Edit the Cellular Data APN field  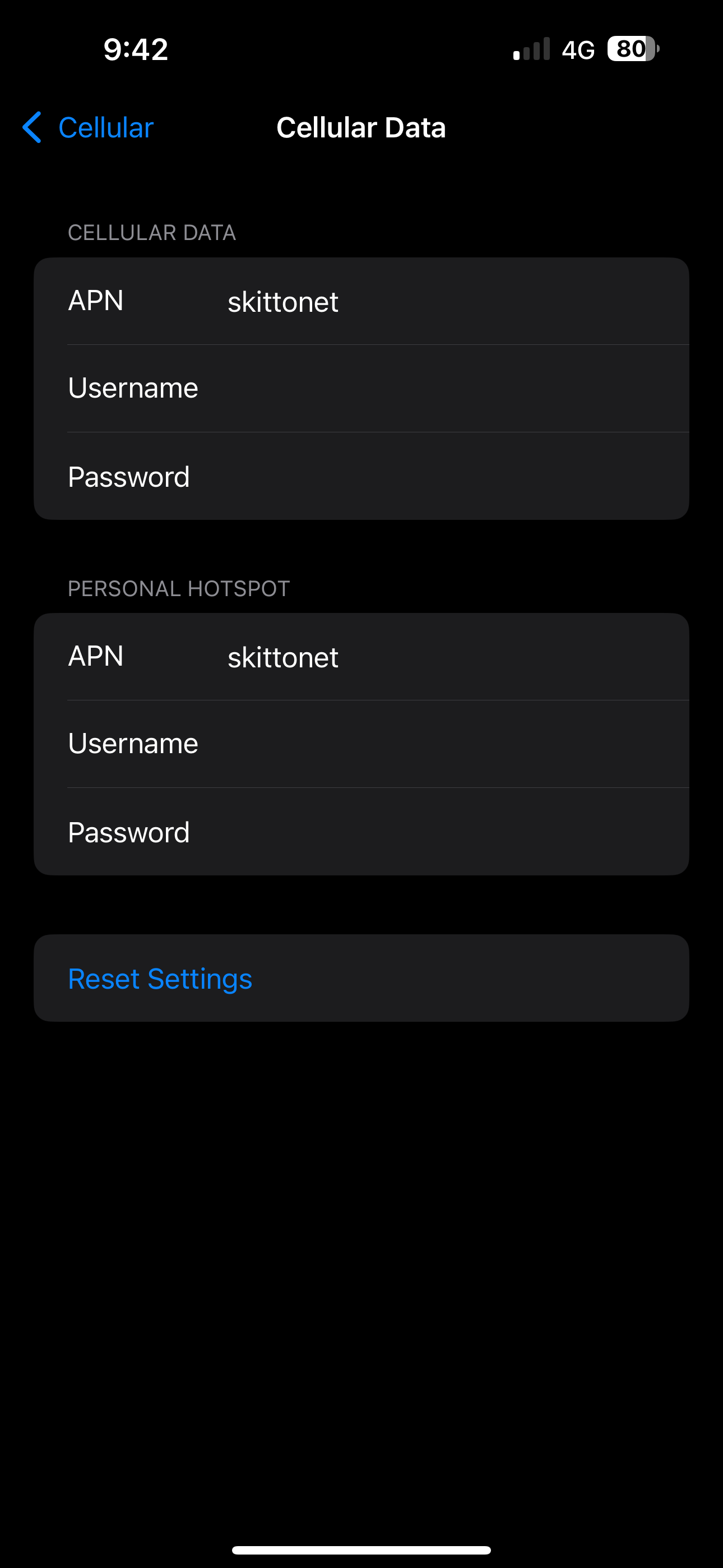point(361,301)
